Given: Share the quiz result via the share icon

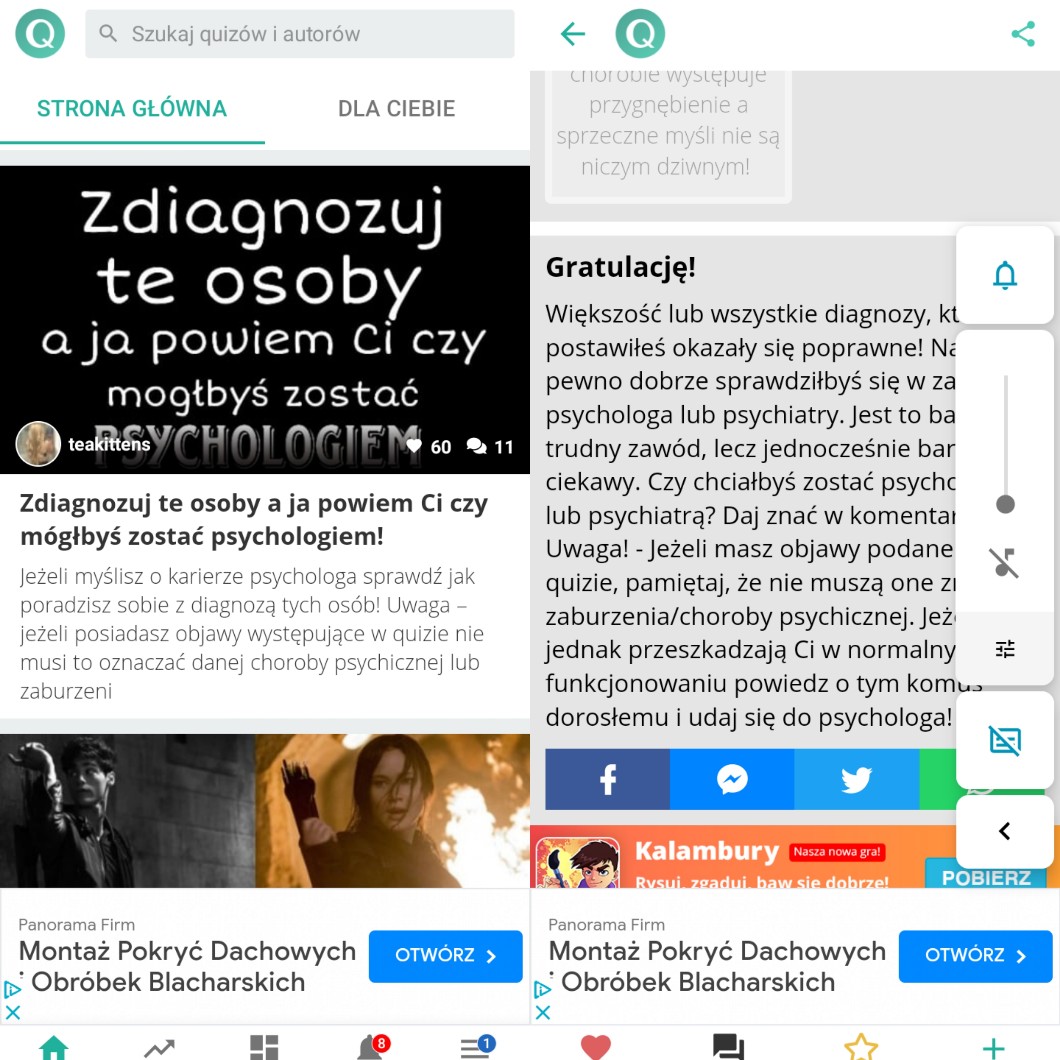Looking at the screenshot, I should coord(1022,34).
